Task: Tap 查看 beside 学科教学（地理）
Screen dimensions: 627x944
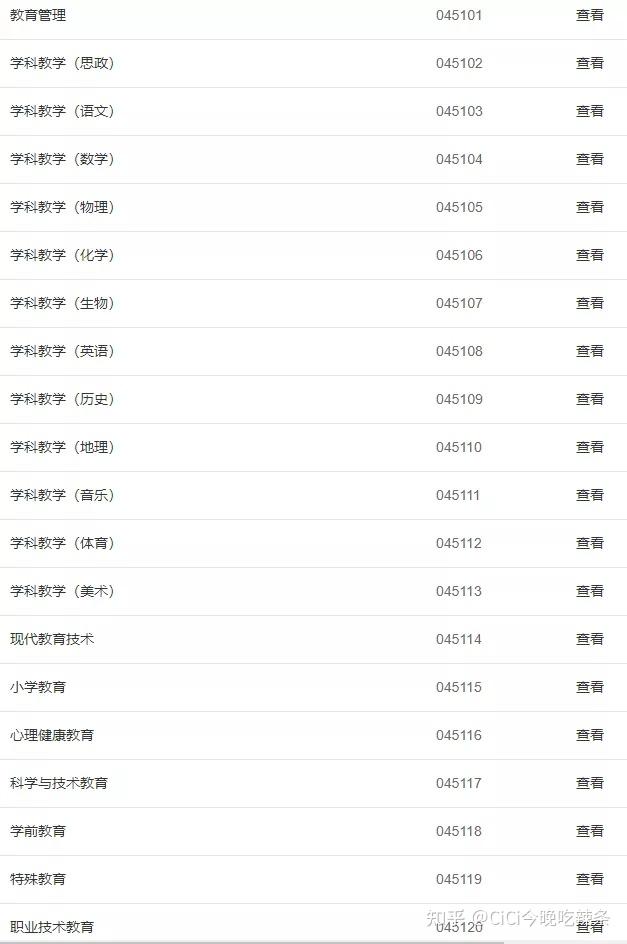Action: click(590, 447)
